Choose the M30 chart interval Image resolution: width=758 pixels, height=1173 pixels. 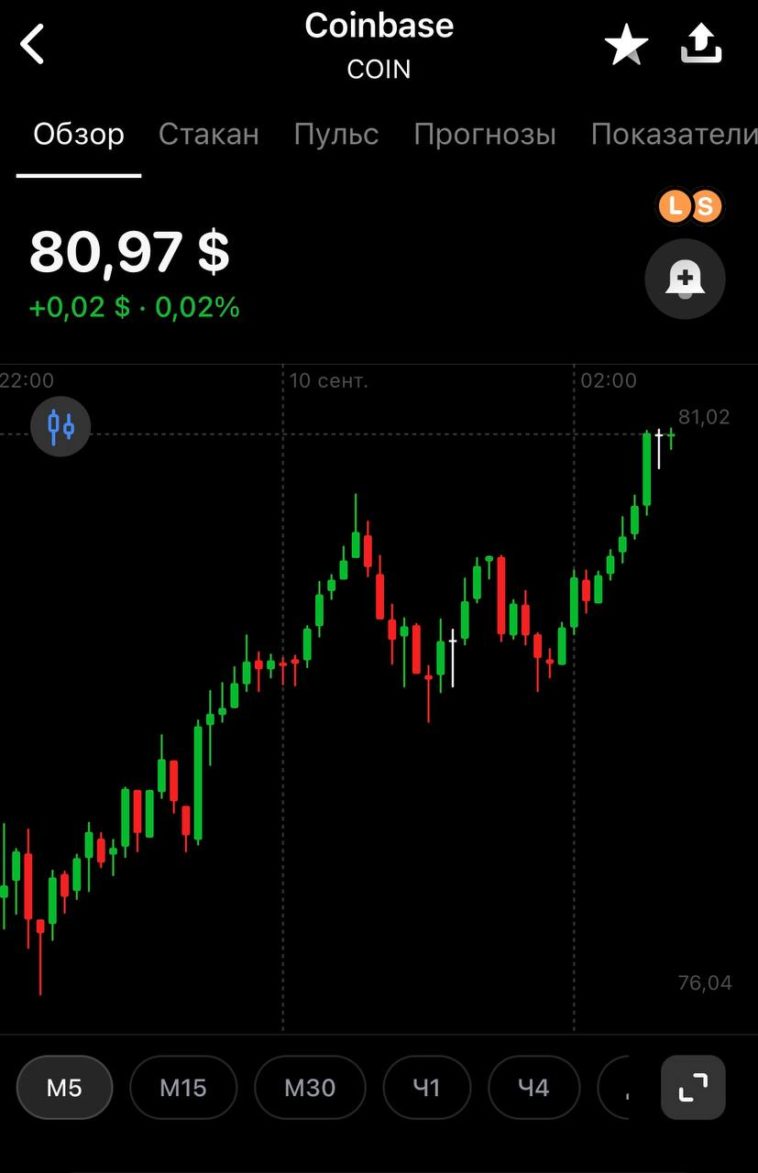(309, 1088)
